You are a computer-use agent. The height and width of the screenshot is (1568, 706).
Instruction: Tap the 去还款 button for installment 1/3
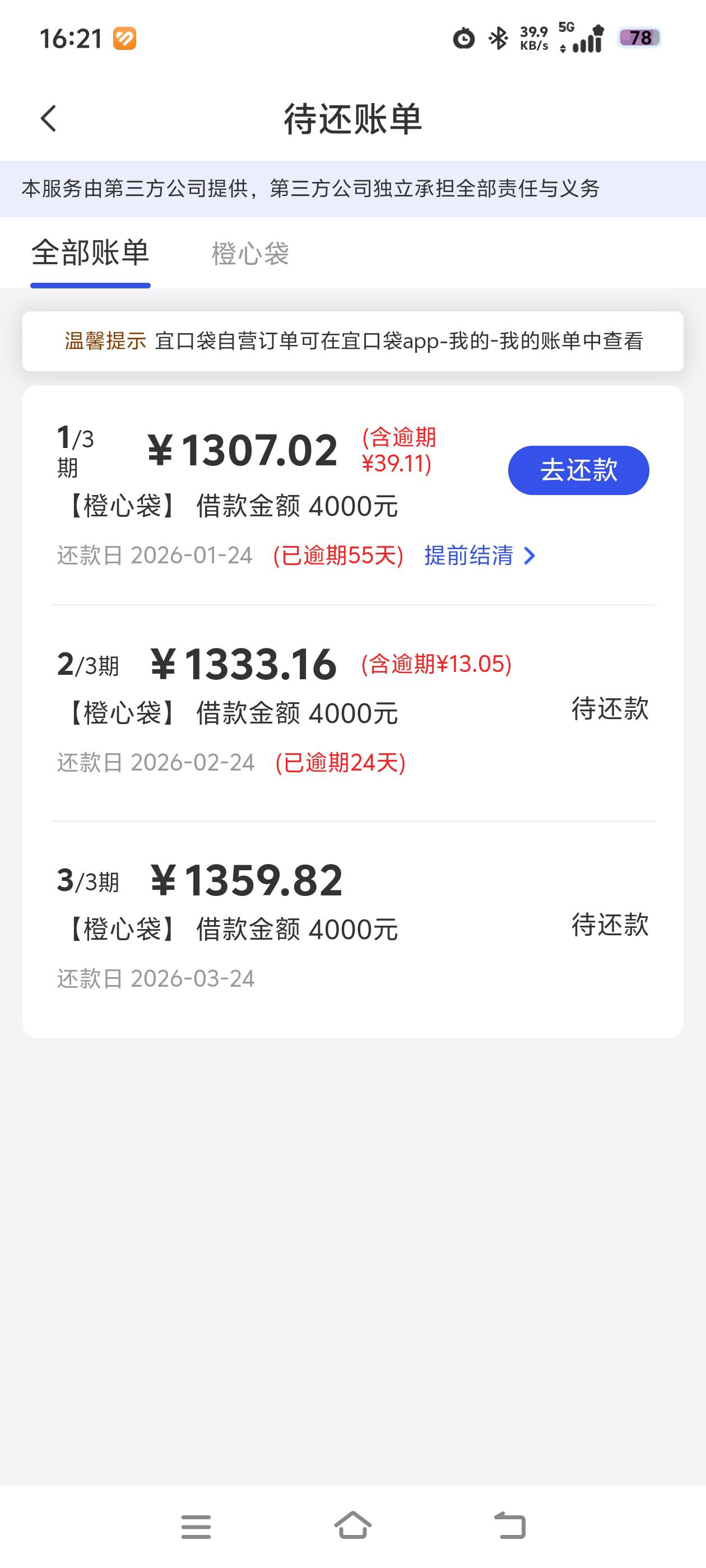tap(578, 470)
